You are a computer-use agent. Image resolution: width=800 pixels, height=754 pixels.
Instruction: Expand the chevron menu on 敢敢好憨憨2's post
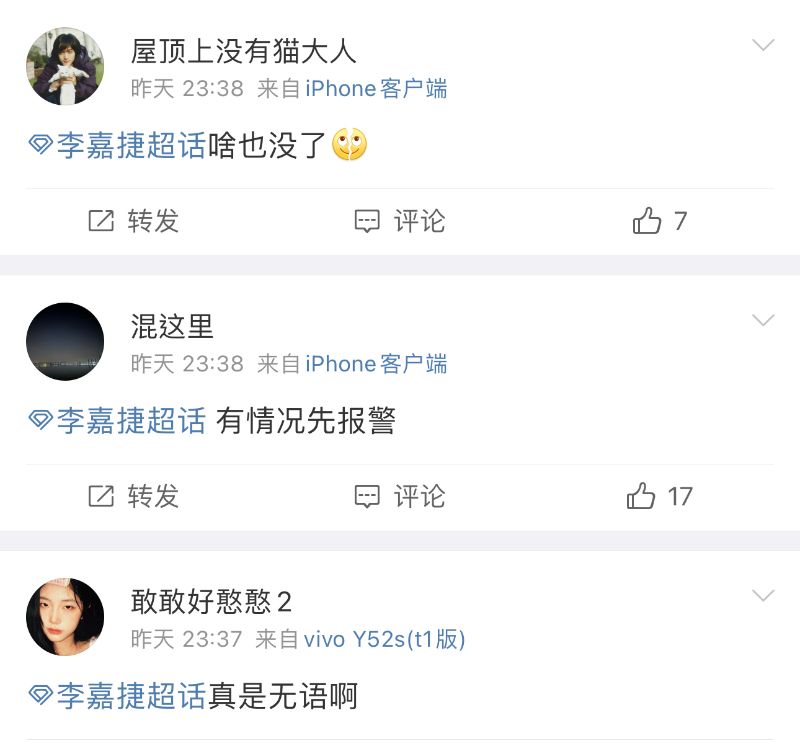coord(763,596)
